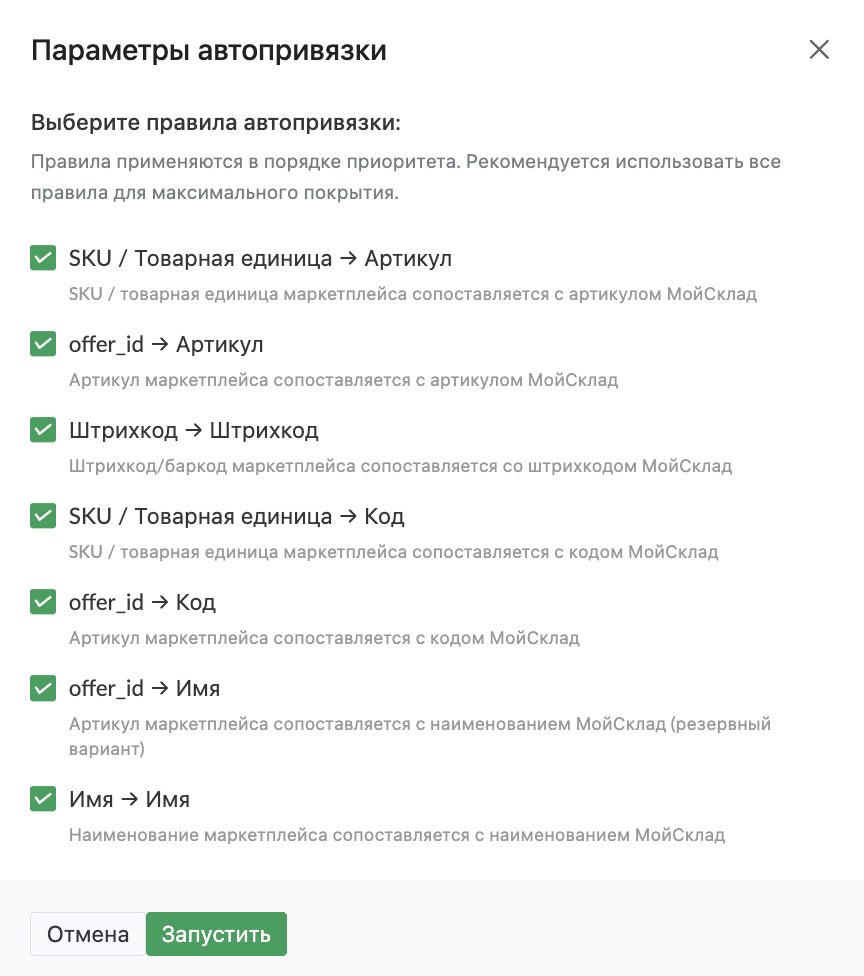Start auto-linking with the Запустить button
This screenshot has height=976, width=864.
216,934
